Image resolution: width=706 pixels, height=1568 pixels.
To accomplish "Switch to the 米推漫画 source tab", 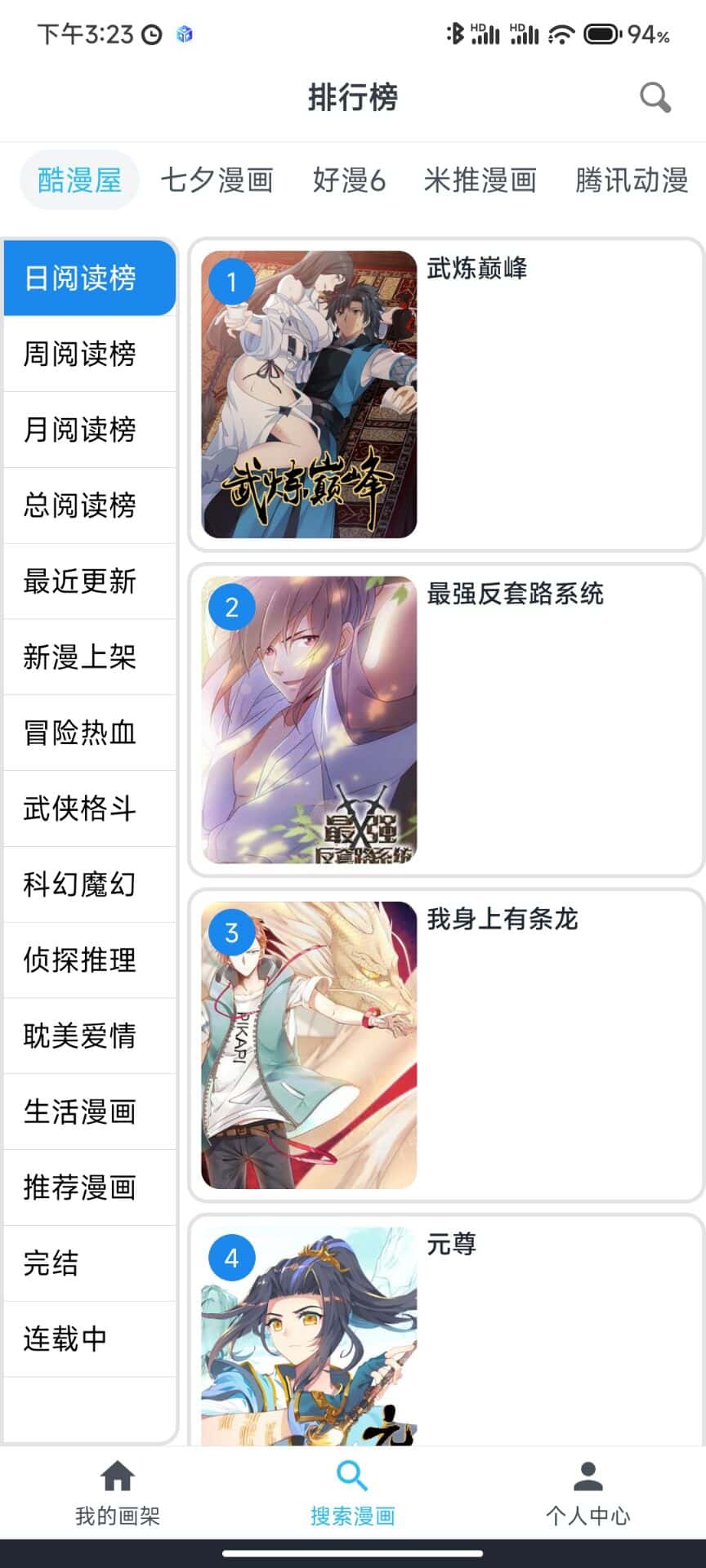I will (480, 180).
